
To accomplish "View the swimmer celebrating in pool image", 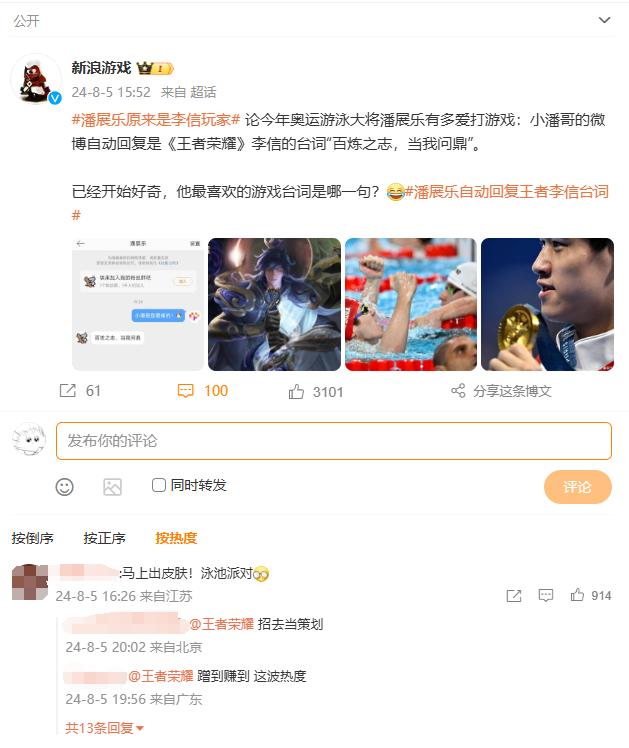I will pyautogui.click(x=410, y=304).
